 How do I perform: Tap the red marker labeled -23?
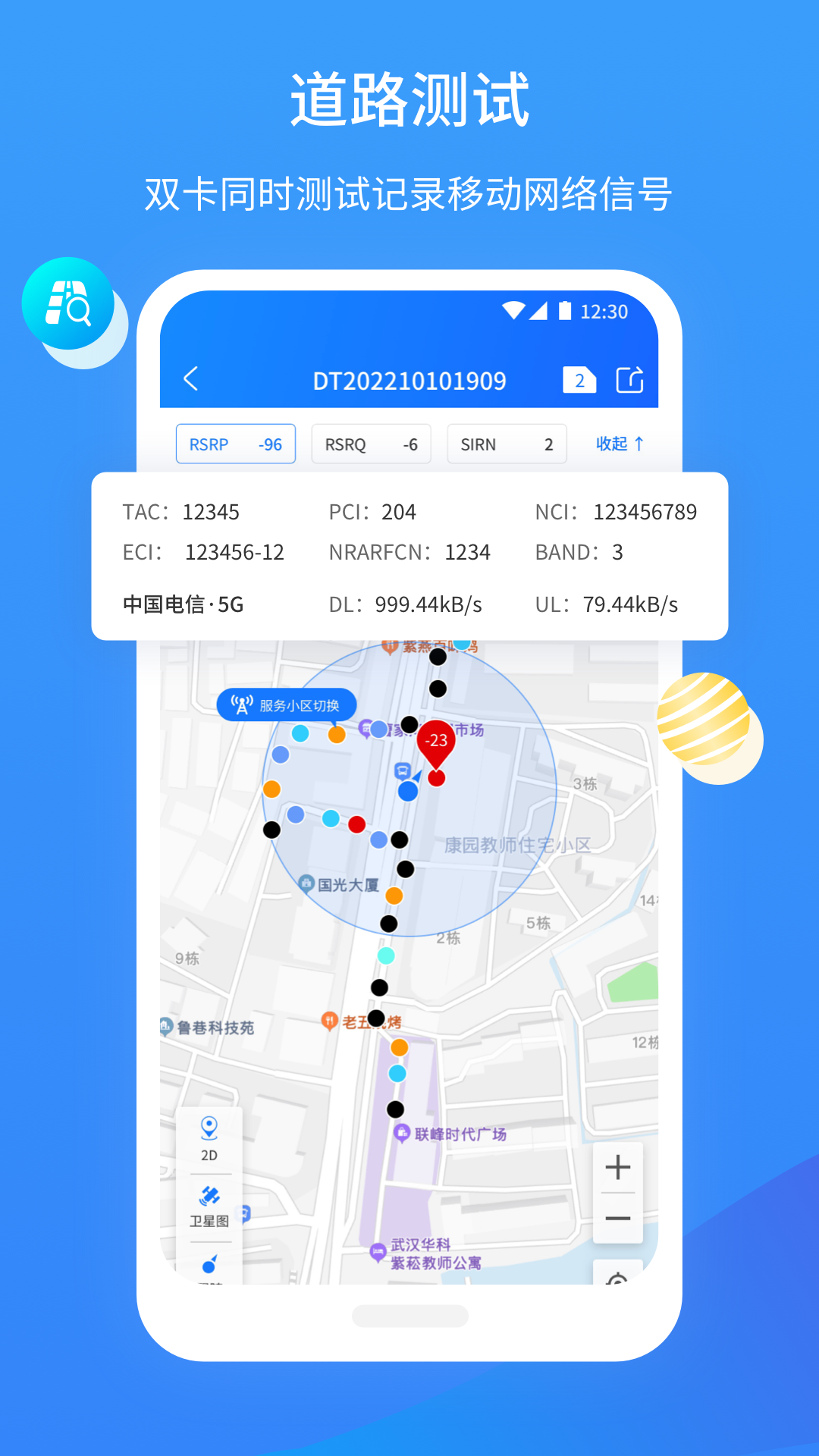click(435, 743)
